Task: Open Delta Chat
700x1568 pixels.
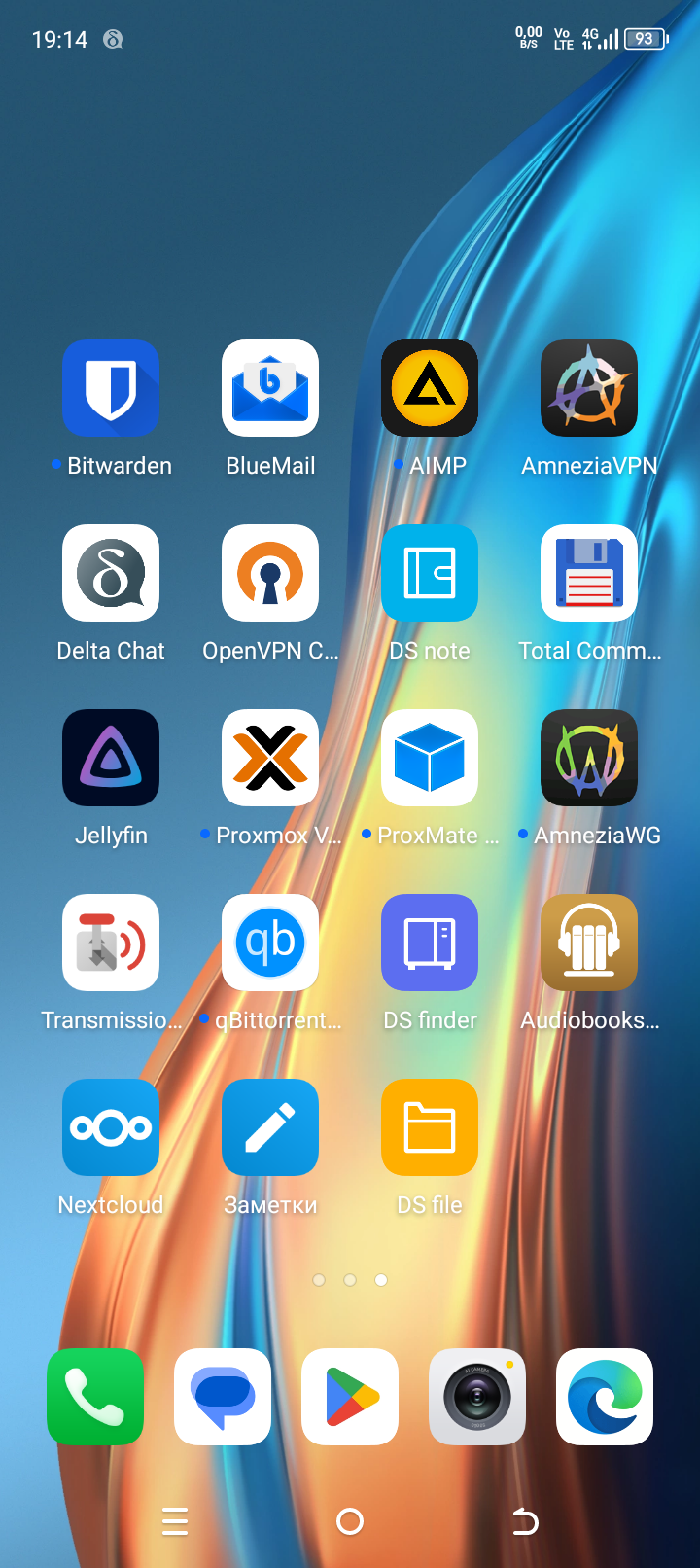Action: click(x=111, y=573)
